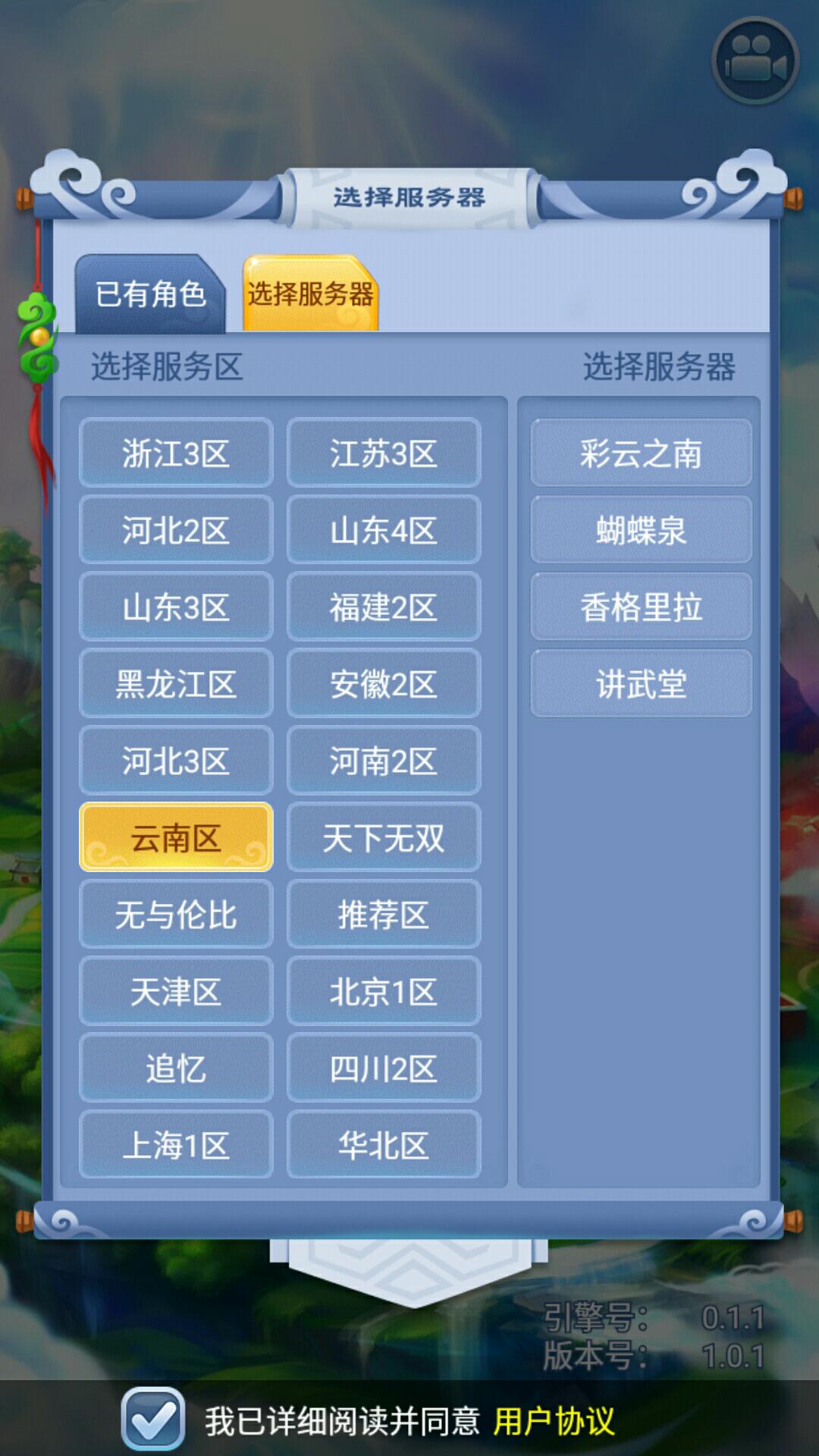The width and height of the screenshot is (819, 1456).
Task: Select the 选择服务器 tab
Action: tap(310, 294)
